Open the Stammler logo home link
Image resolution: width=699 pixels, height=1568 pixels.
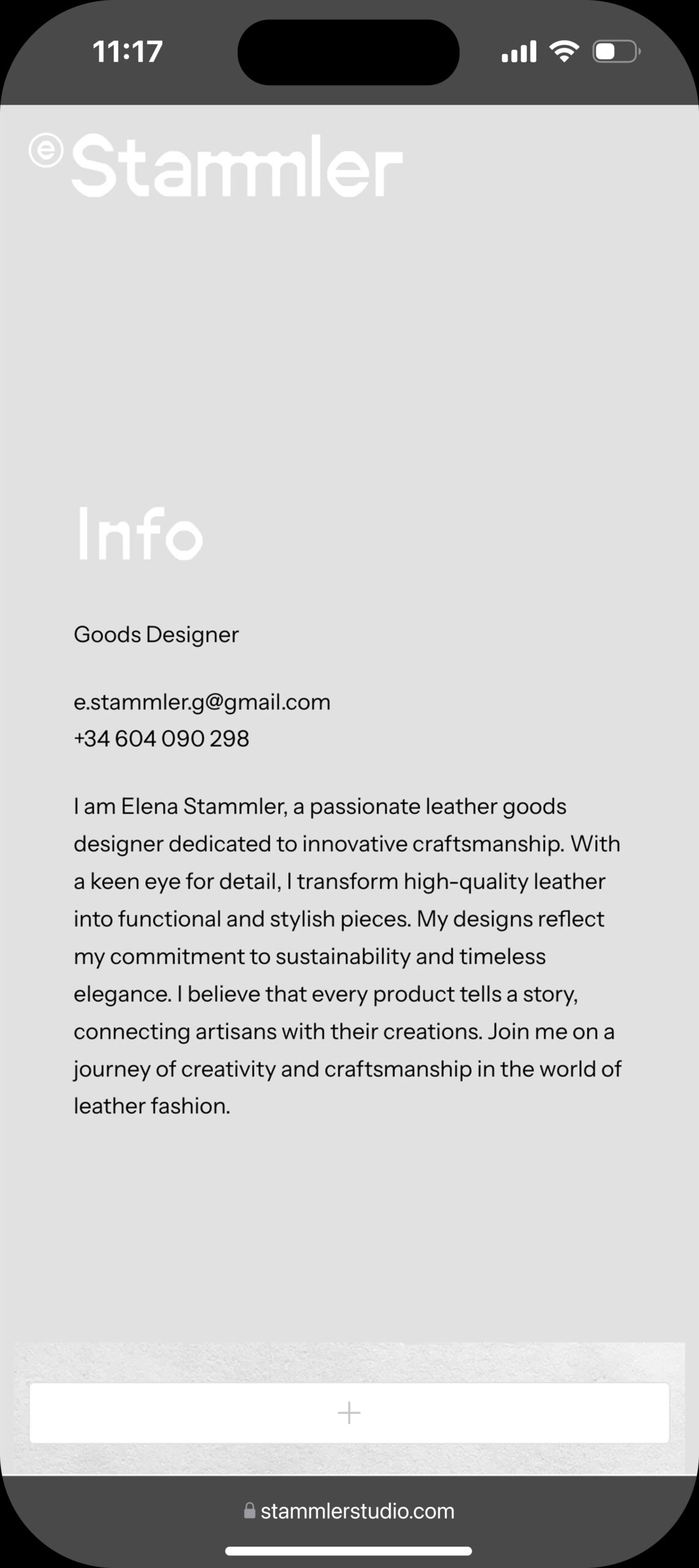[215, 165]
